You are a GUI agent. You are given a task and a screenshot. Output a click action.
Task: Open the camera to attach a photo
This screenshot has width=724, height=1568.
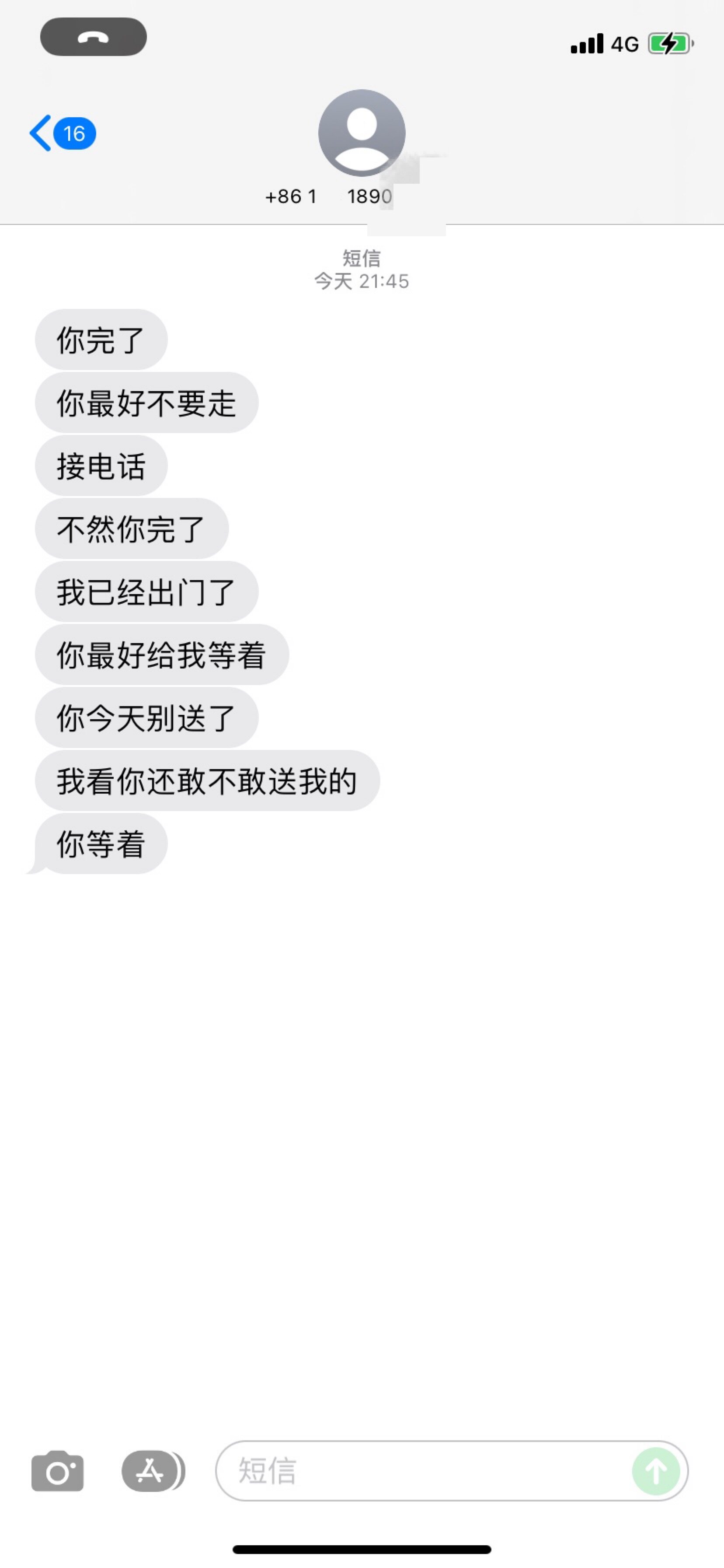pos(58,1471)
